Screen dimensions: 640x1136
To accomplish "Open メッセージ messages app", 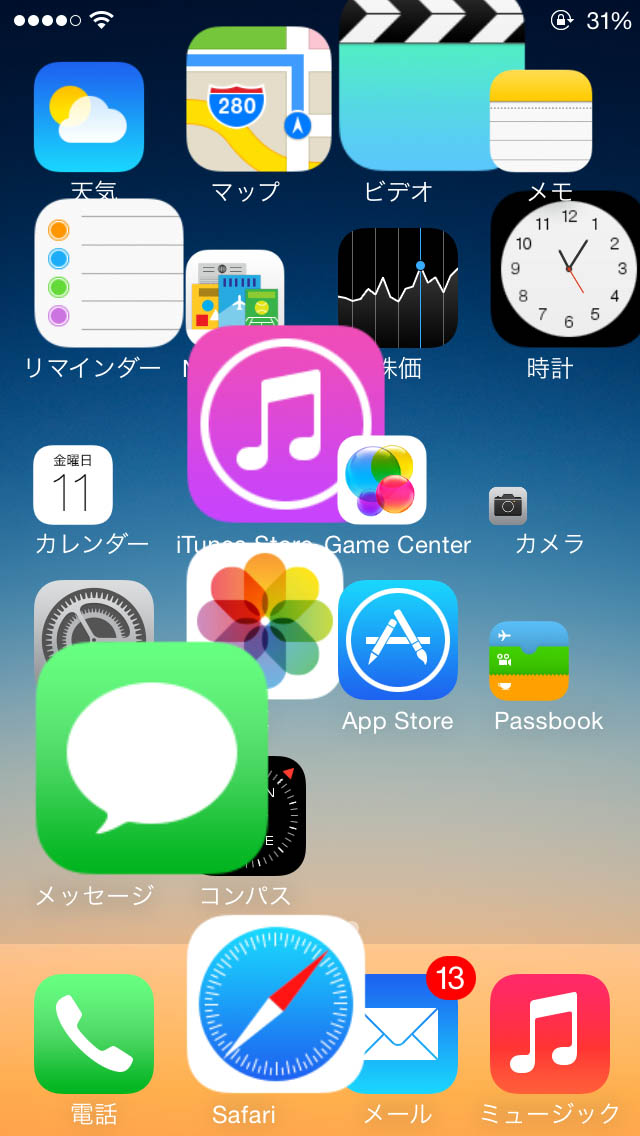I will click(x=150, y=757).
